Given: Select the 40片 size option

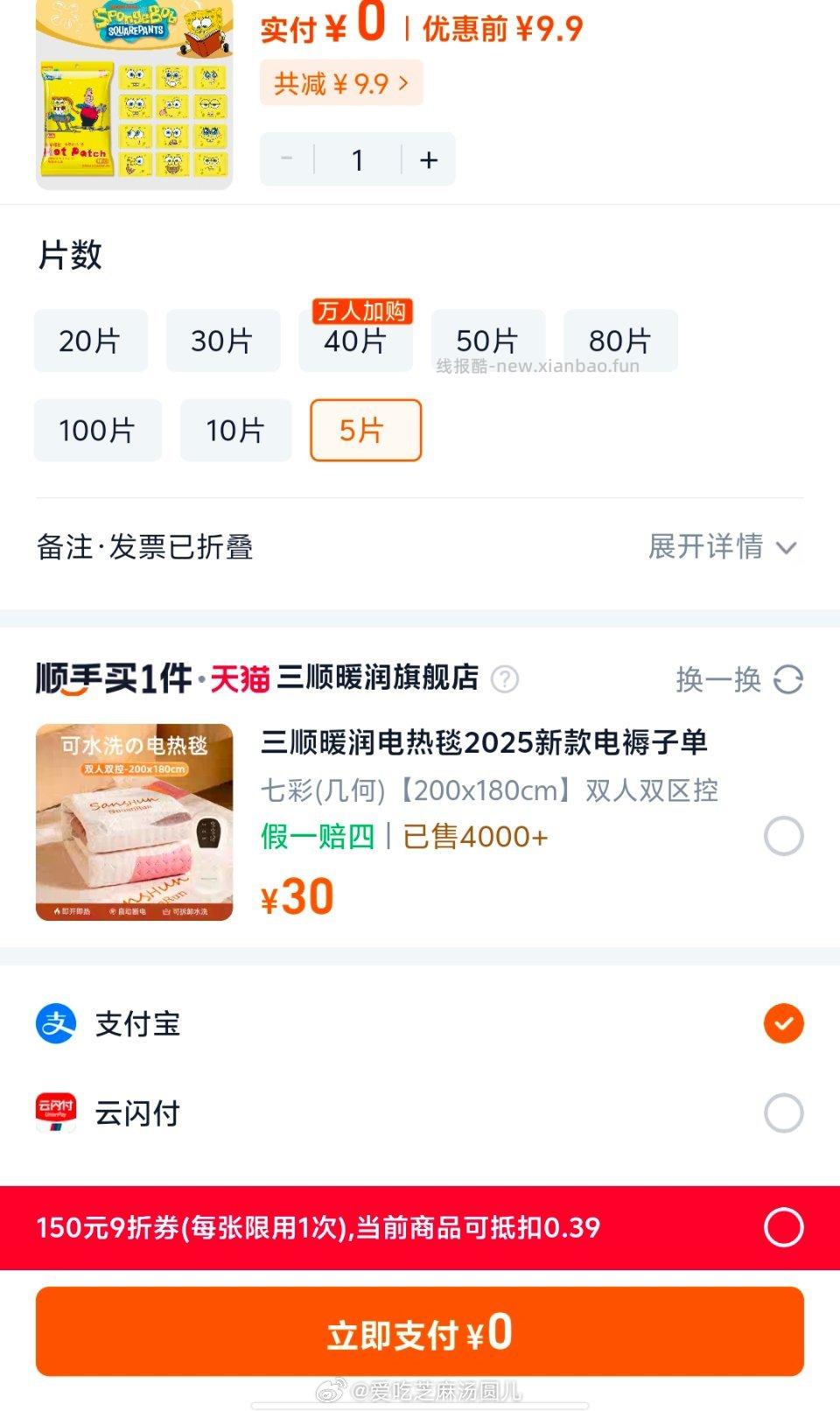Looking at the screenshot, I should click(x=355, y=341).
